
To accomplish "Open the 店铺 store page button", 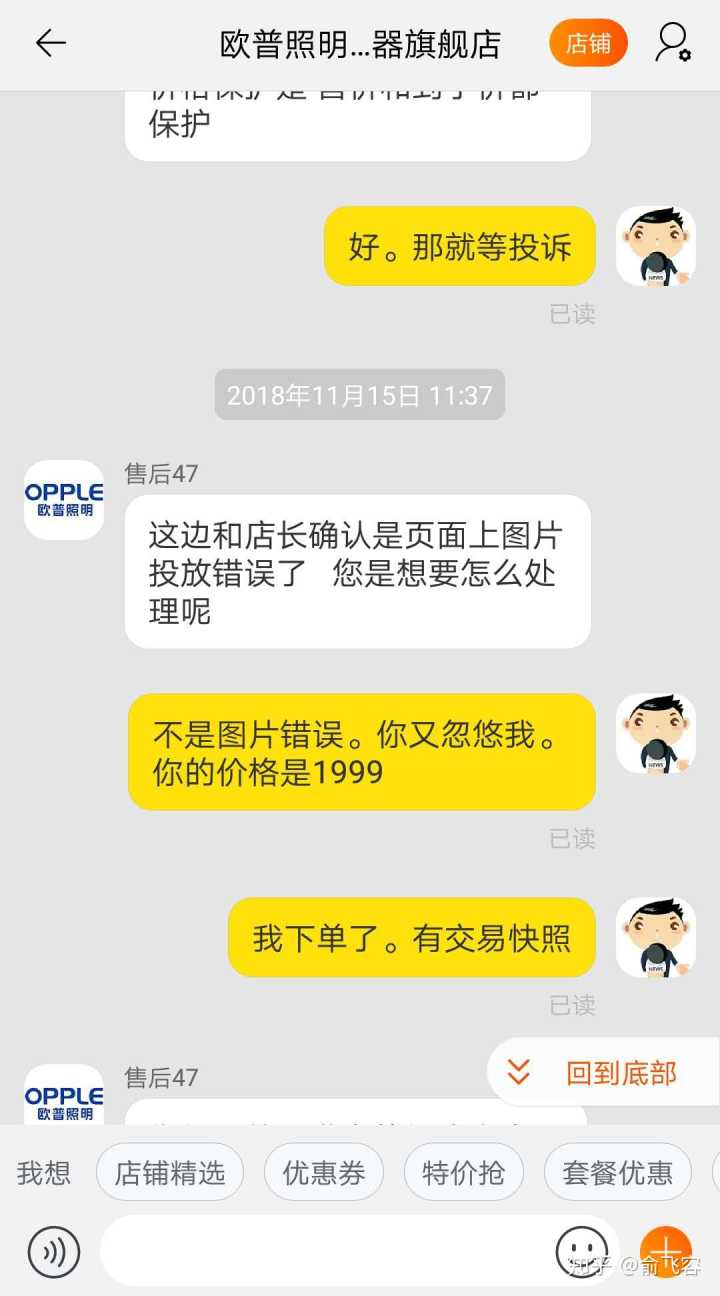I will 588,43.
